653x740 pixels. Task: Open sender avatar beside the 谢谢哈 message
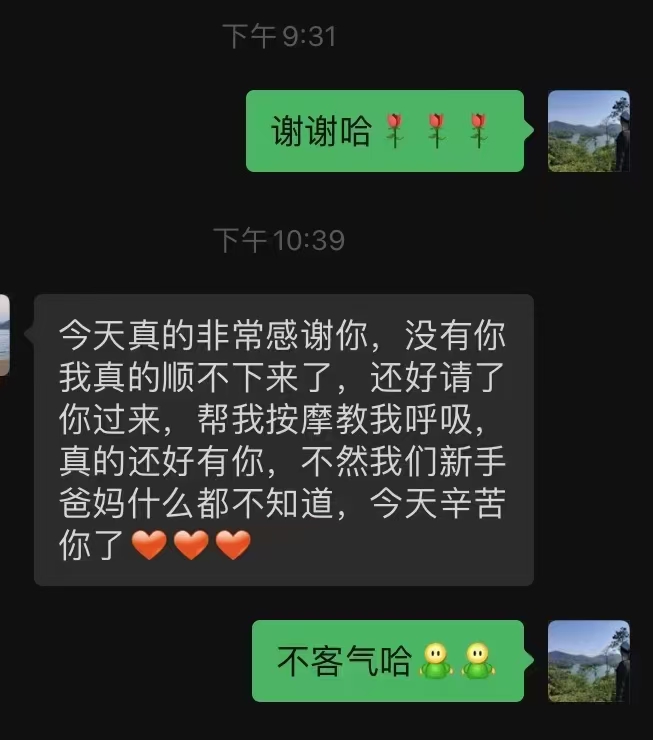588,131
